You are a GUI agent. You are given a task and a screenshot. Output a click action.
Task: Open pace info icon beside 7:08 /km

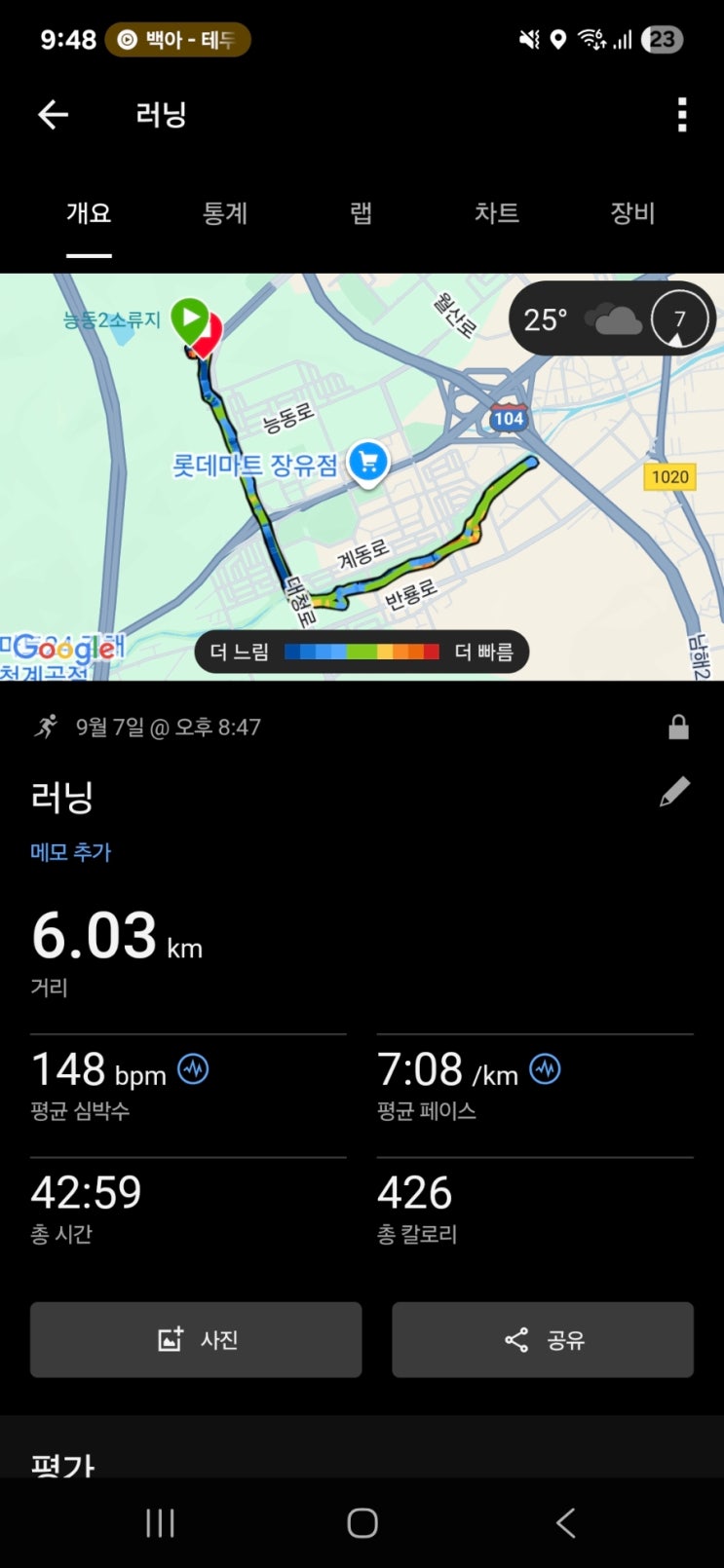click(545, 1069)
